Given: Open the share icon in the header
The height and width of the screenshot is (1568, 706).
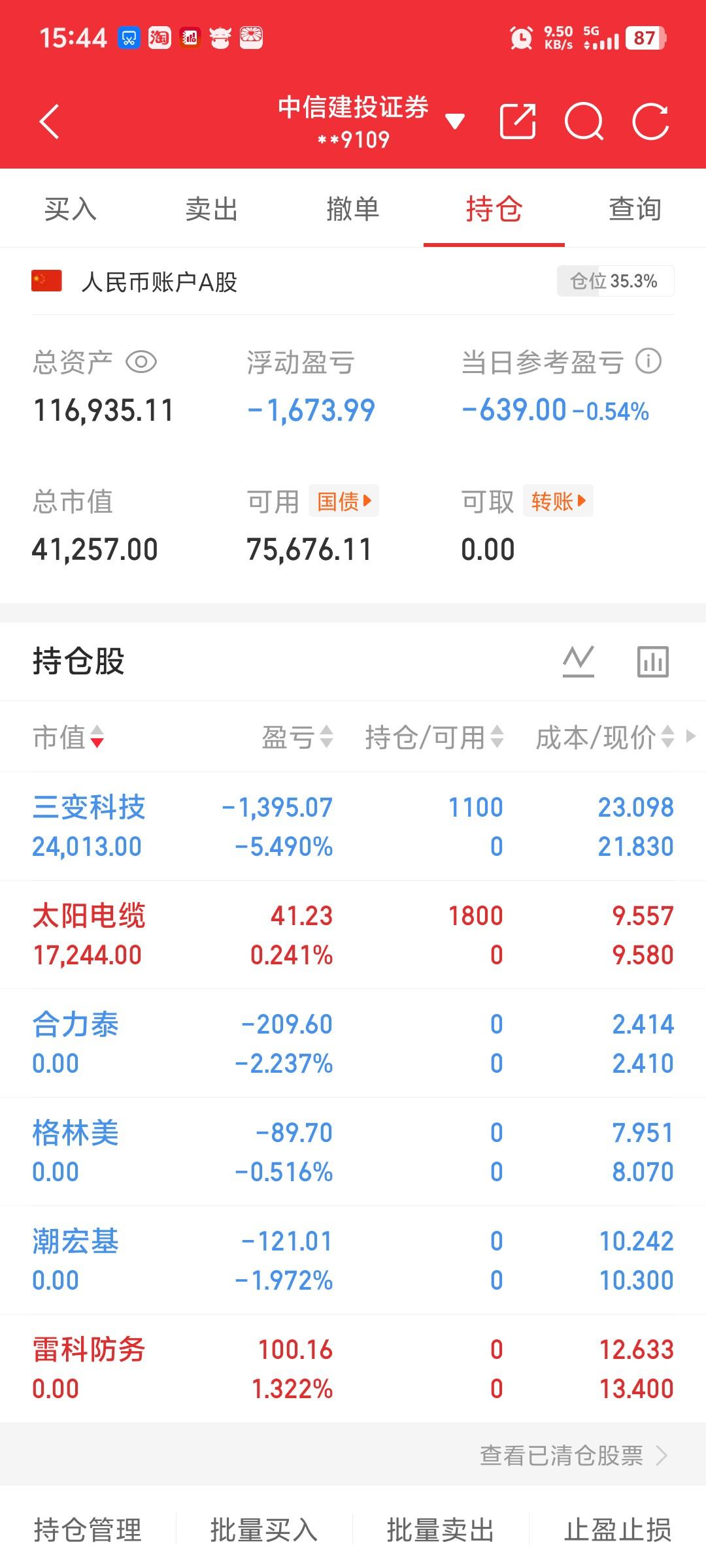Looking at the screenshot, I should [518, 121].
